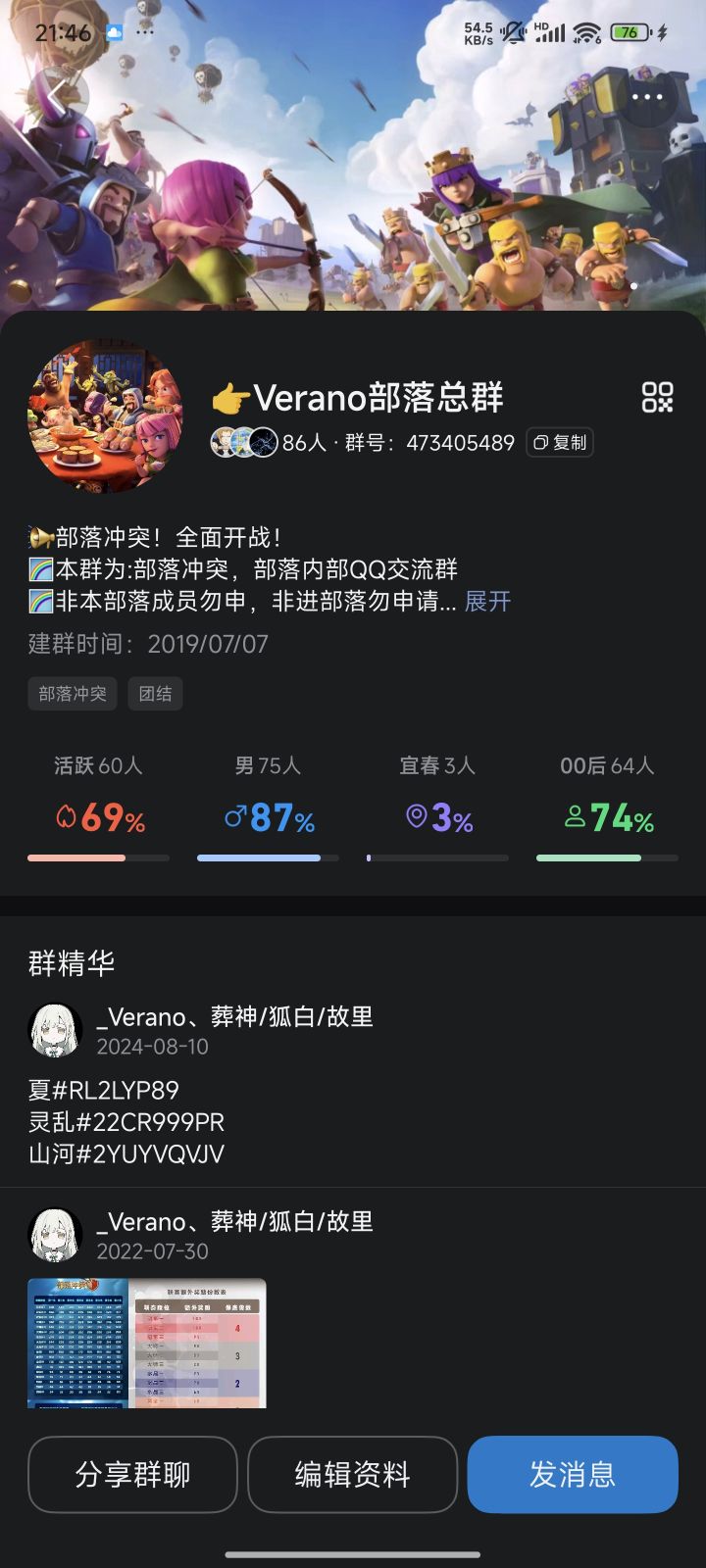Tap _Verano's avatar in 群精华

[56, 1031]
